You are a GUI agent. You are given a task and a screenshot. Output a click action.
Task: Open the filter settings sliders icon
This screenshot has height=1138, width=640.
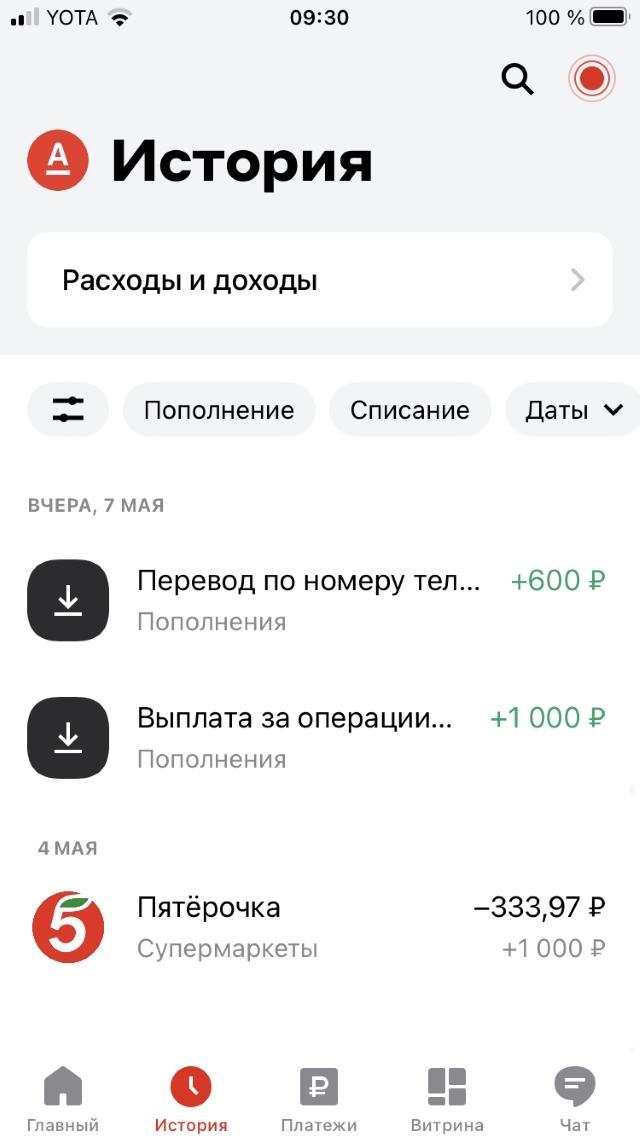coord(68,409)
